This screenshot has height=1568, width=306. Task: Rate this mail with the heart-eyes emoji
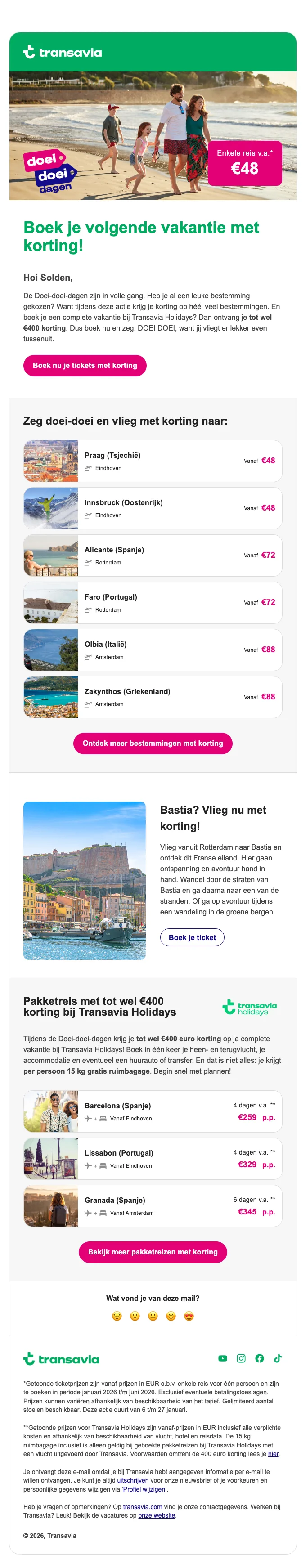coord(189,1316)
